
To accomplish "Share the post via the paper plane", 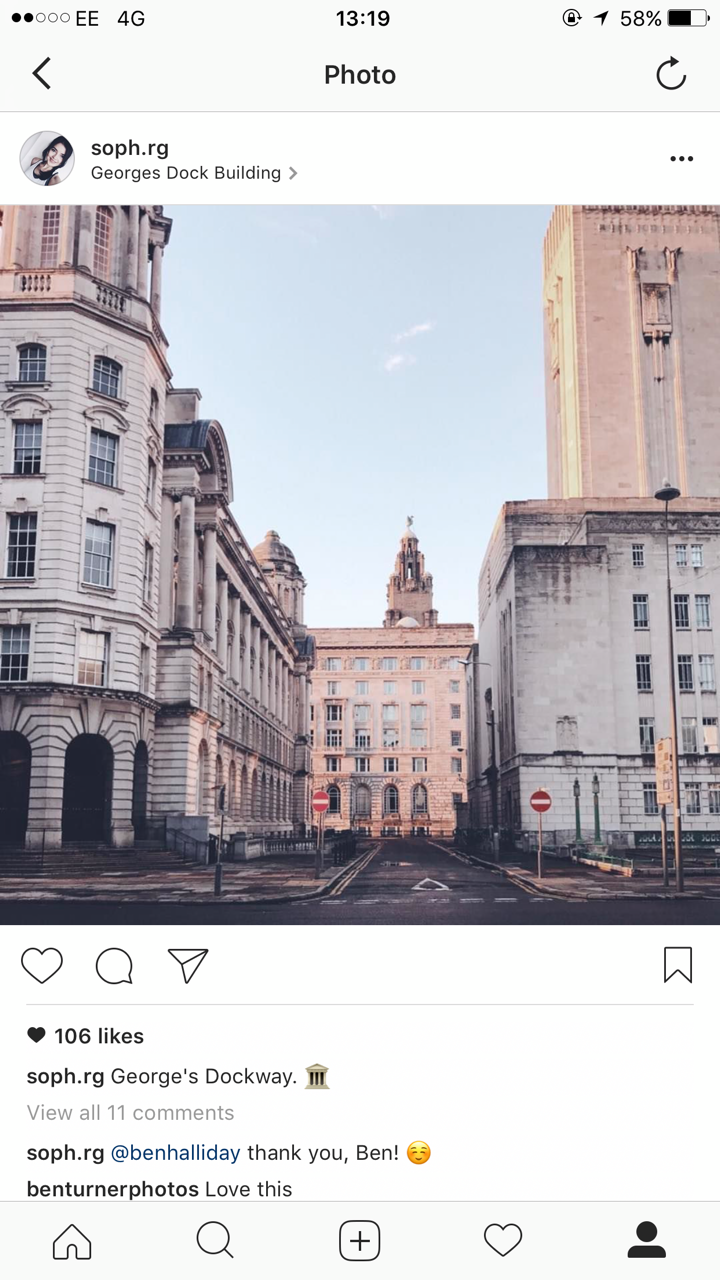I will (x=188, y=965).
